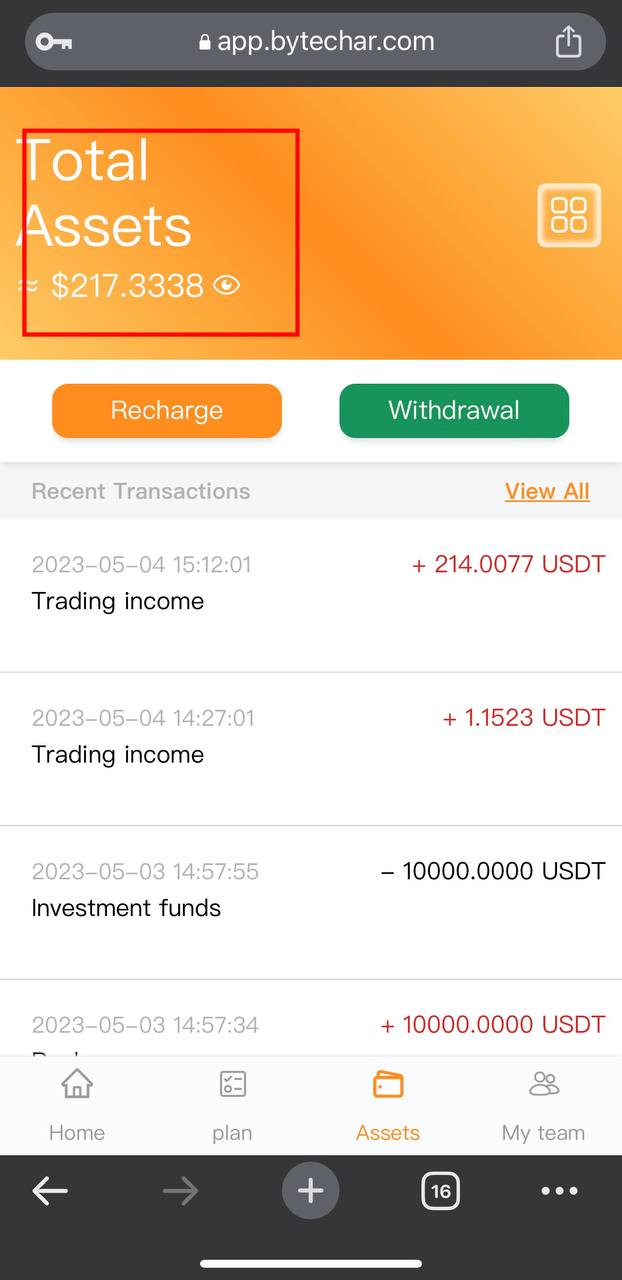Go to the Home tab
Viewport: 622px width, 1280px height.
[77, 1105]
